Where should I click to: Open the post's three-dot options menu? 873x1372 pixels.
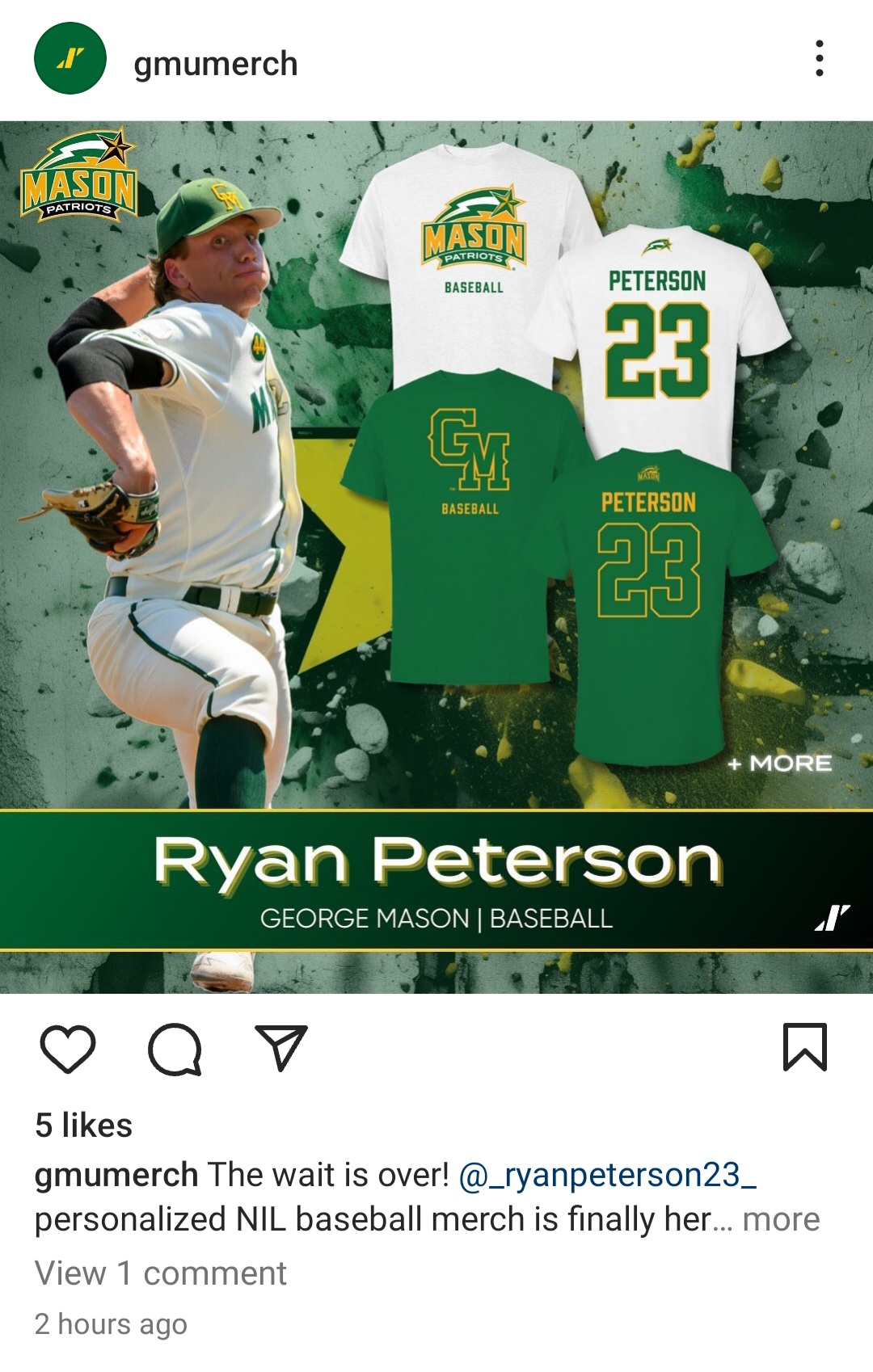[x=820, y=59]
